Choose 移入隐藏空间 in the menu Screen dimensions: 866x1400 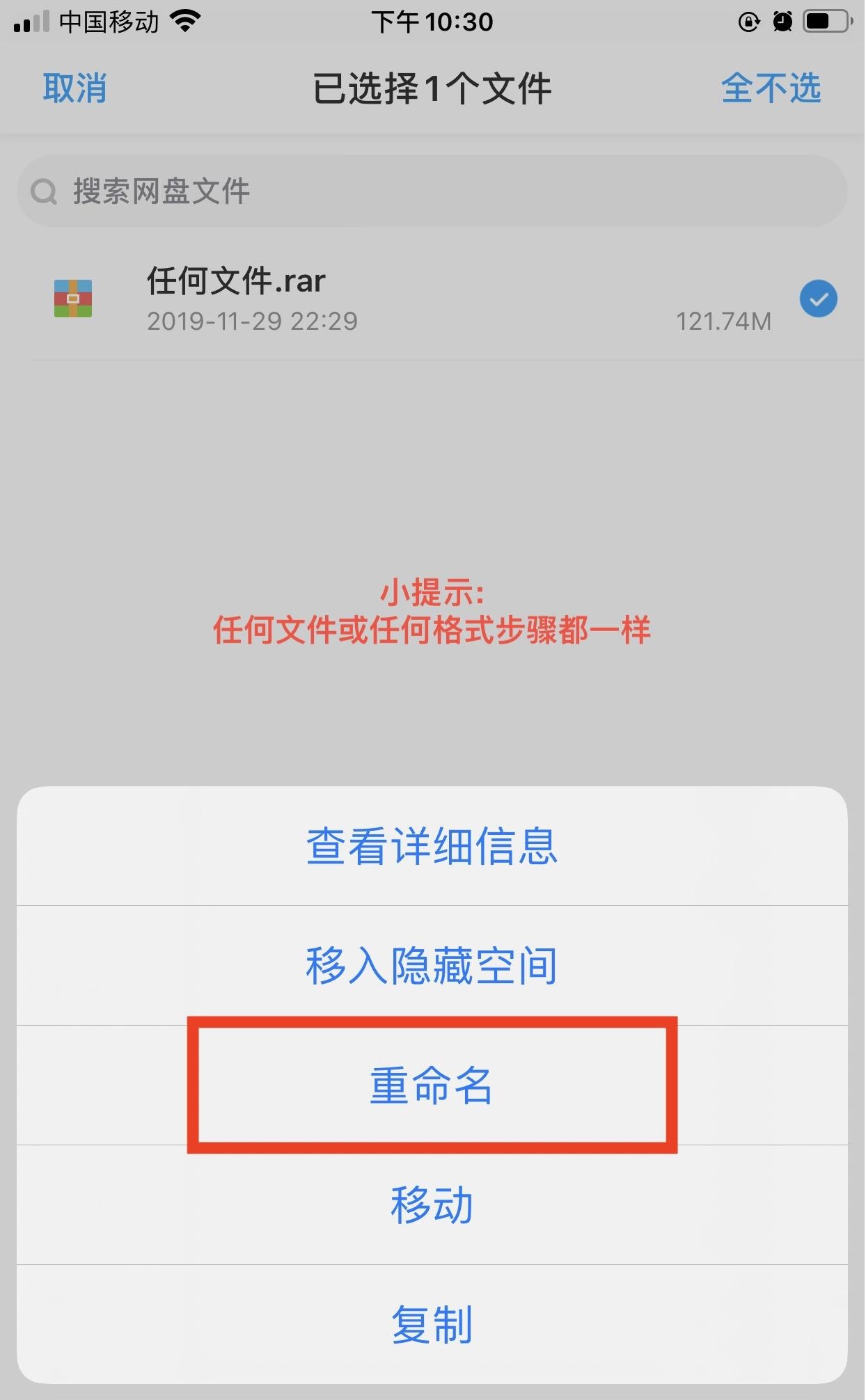(x=430, y=967)
